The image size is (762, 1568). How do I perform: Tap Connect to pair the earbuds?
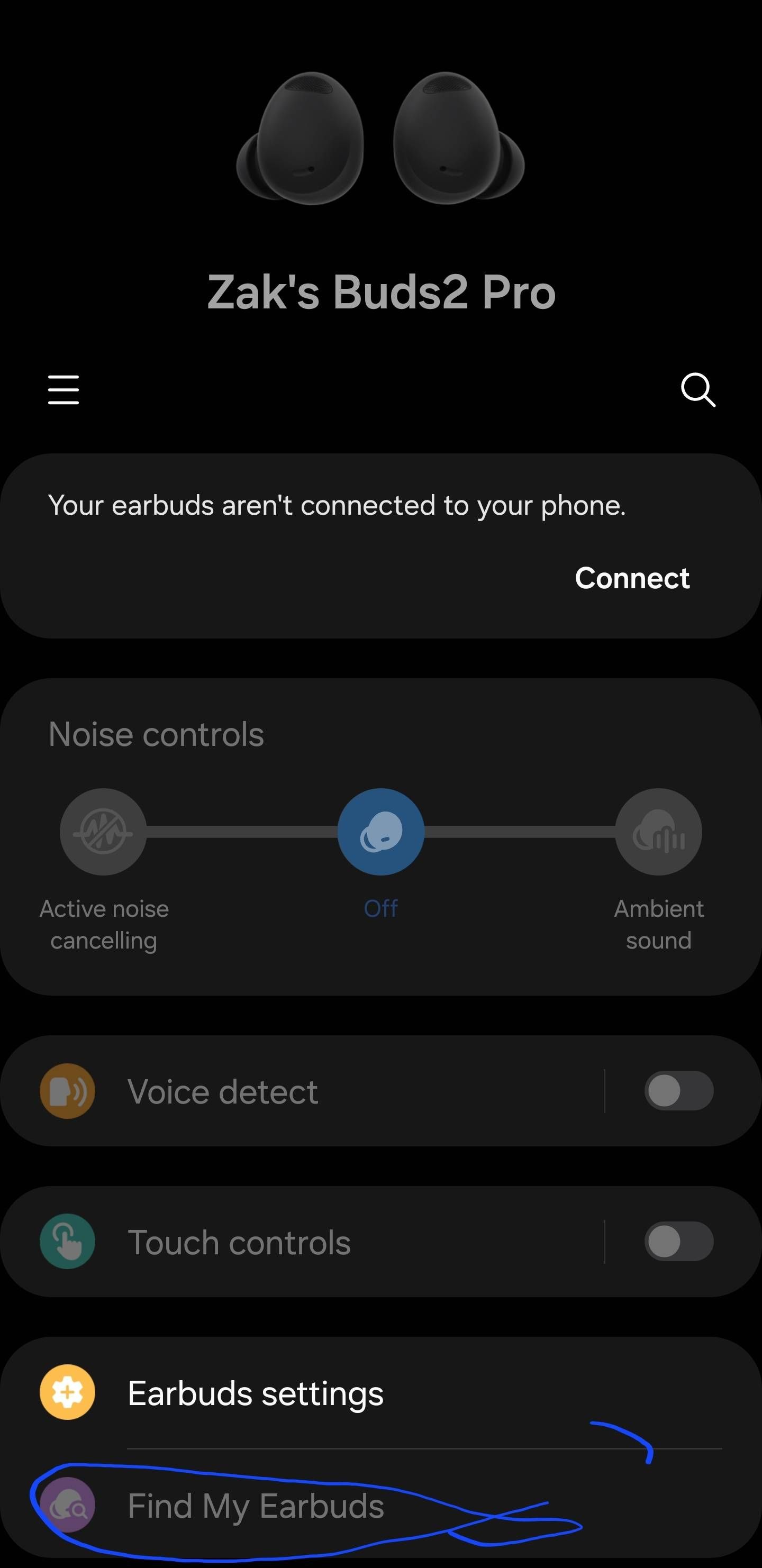pos(632,578)
